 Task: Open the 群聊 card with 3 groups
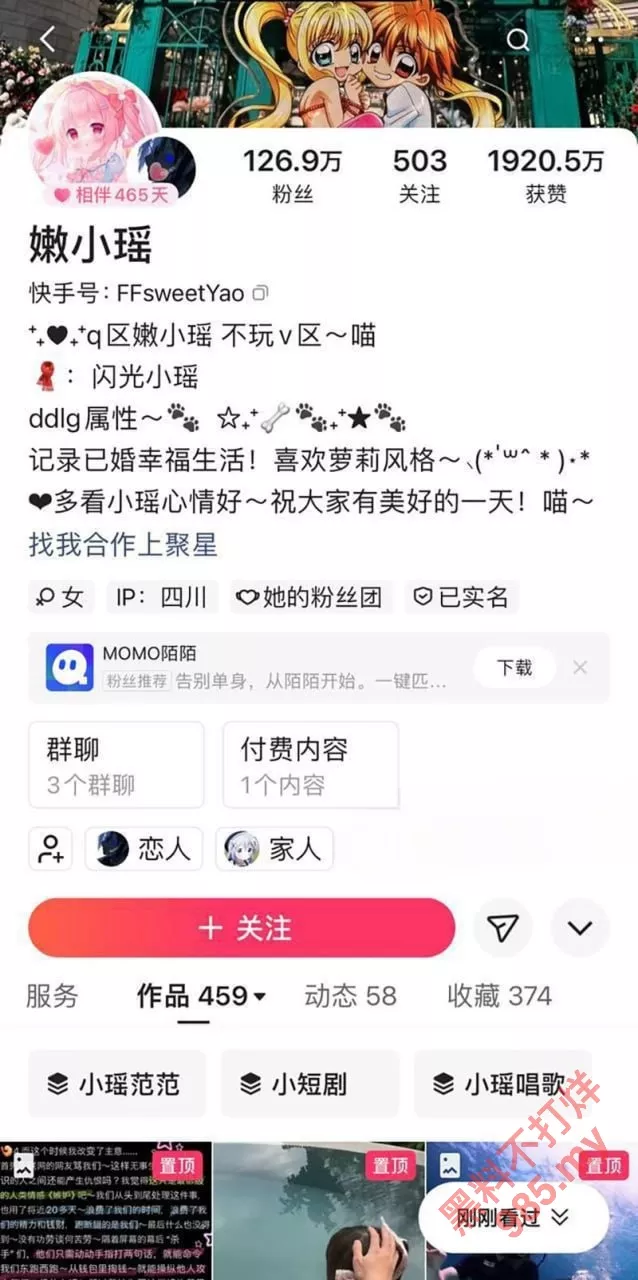[116, 765]
